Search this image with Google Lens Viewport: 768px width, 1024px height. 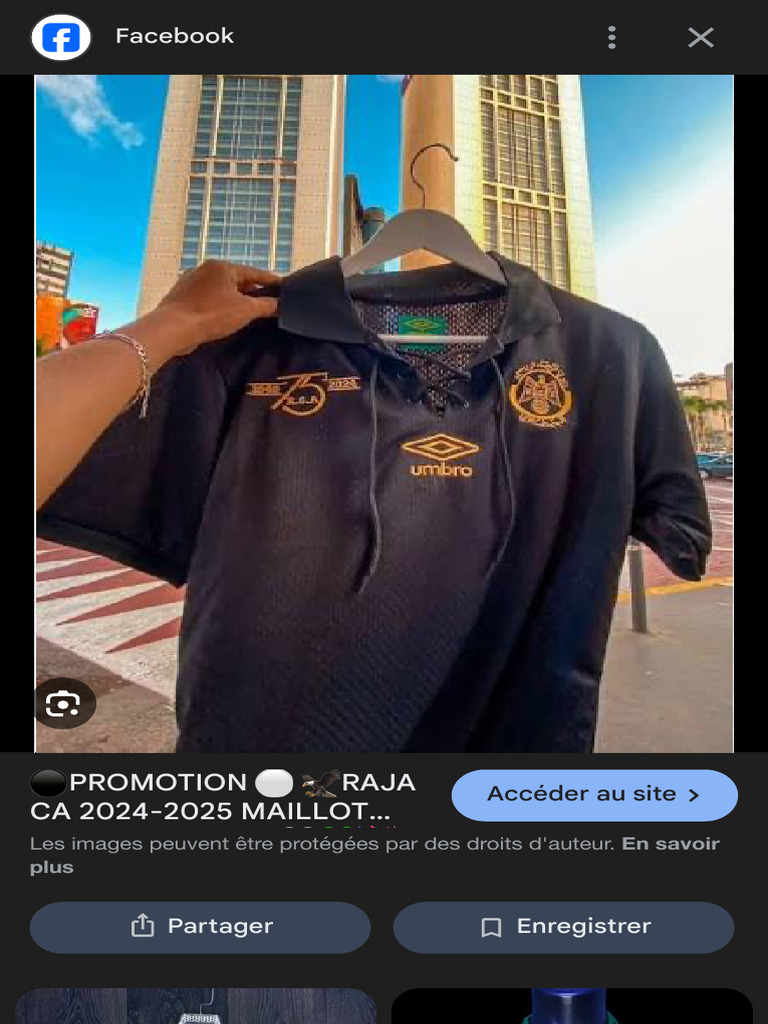pos(63,703)
